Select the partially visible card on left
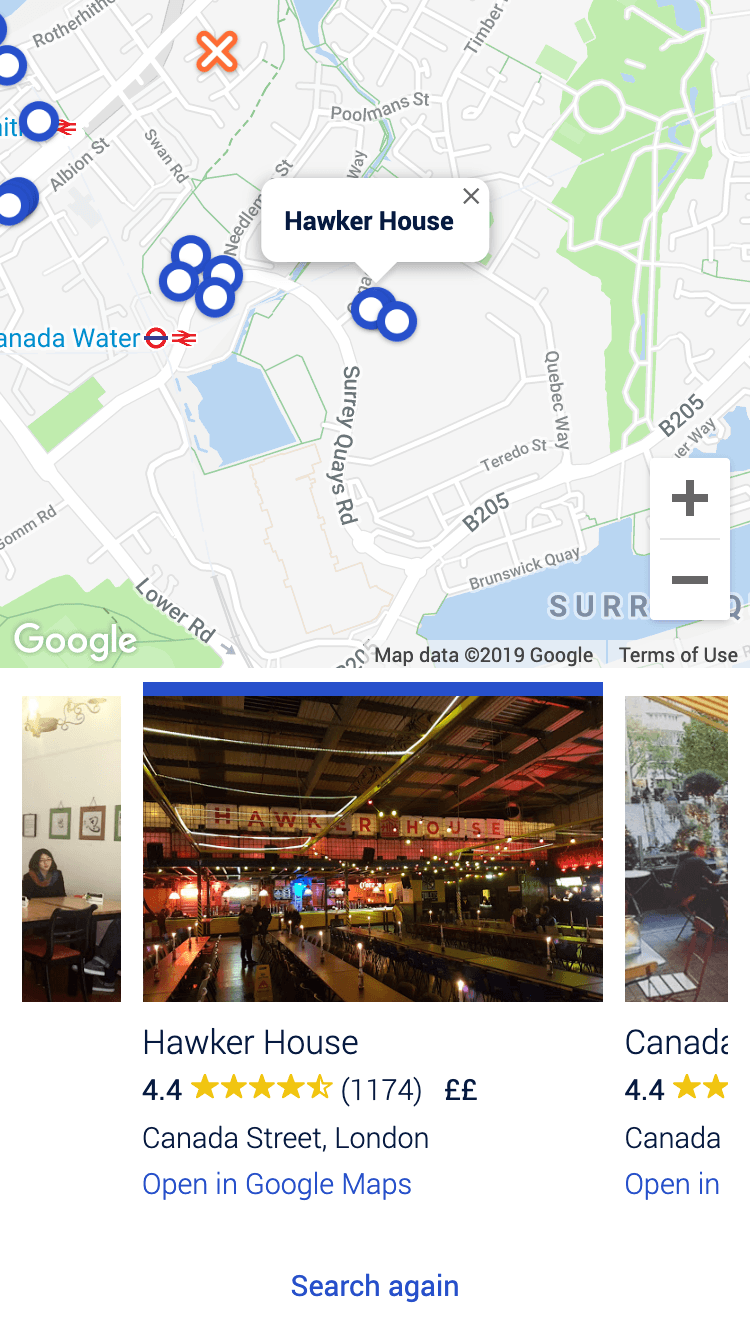This screenshot has width=750, height=1334. tap(71, 848)
